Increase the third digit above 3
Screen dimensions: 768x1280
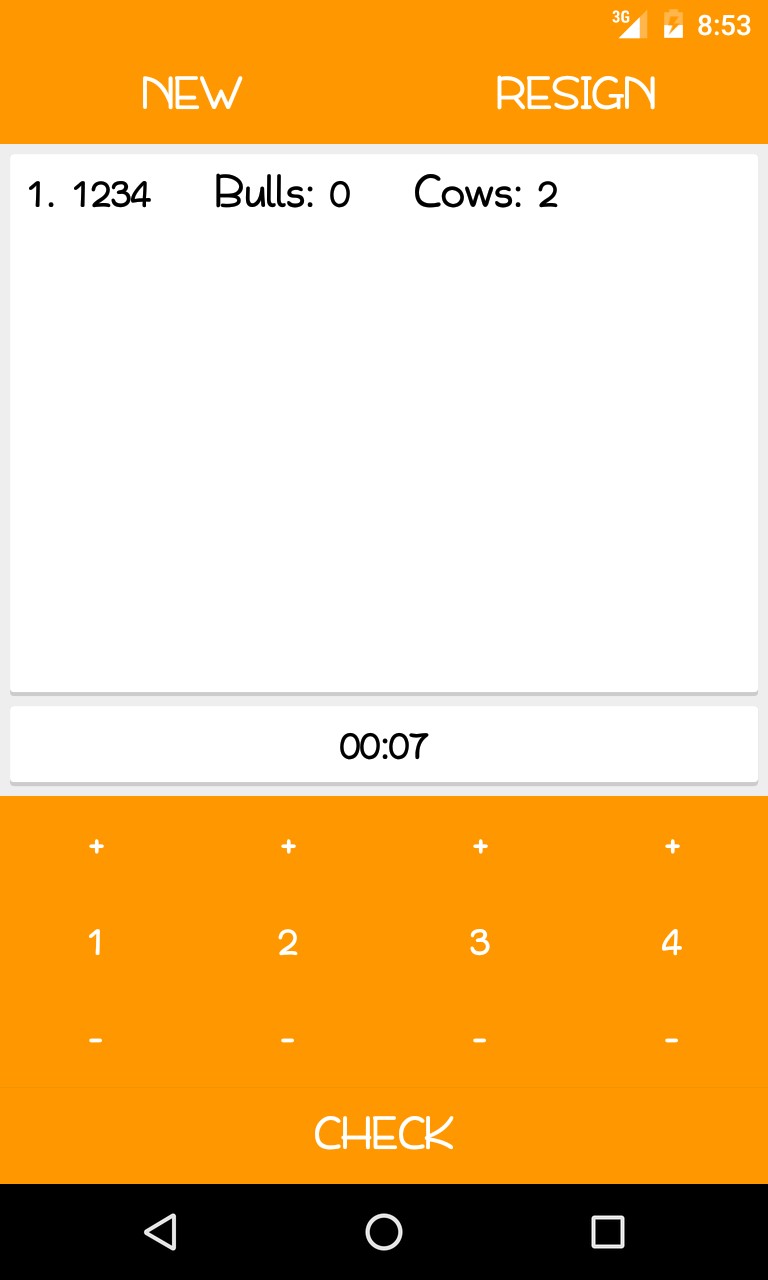click(x=480, y=846)
